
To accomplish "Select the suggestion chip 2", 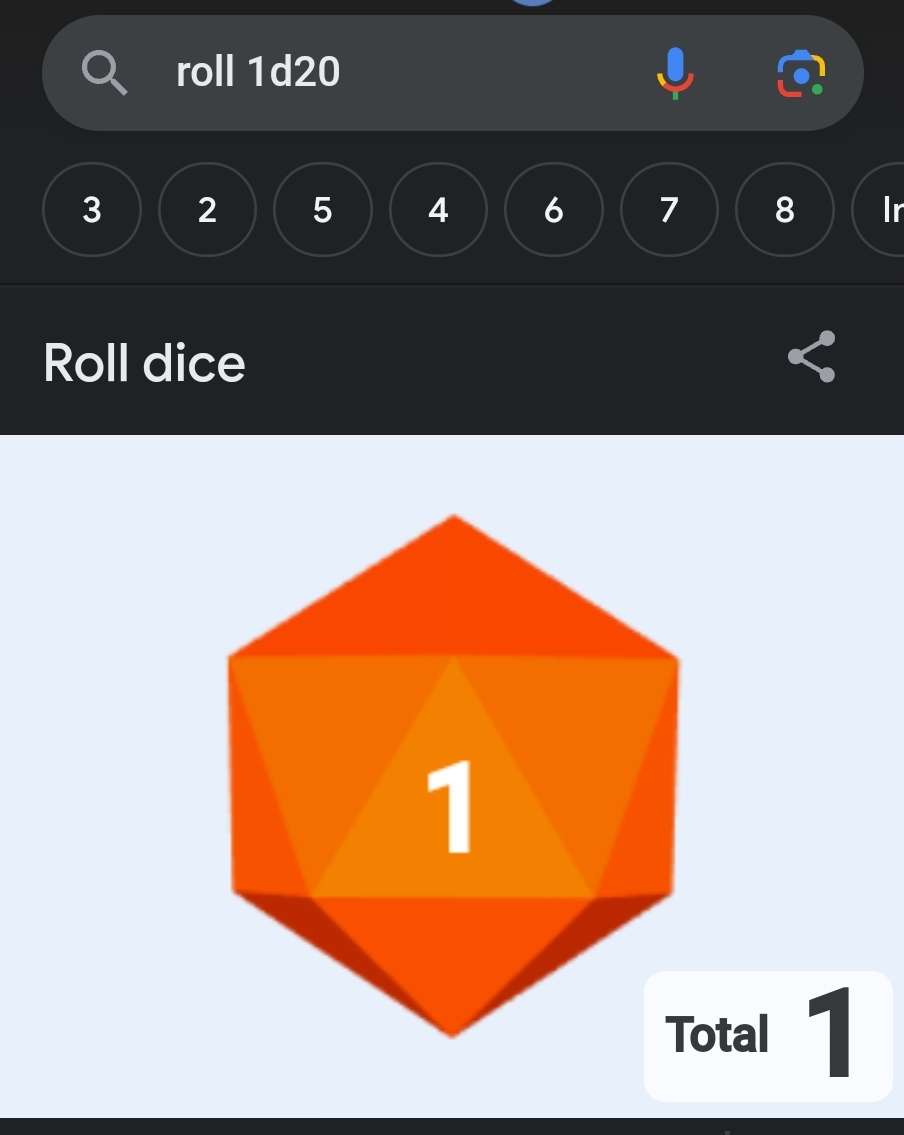I will (207, 210).
